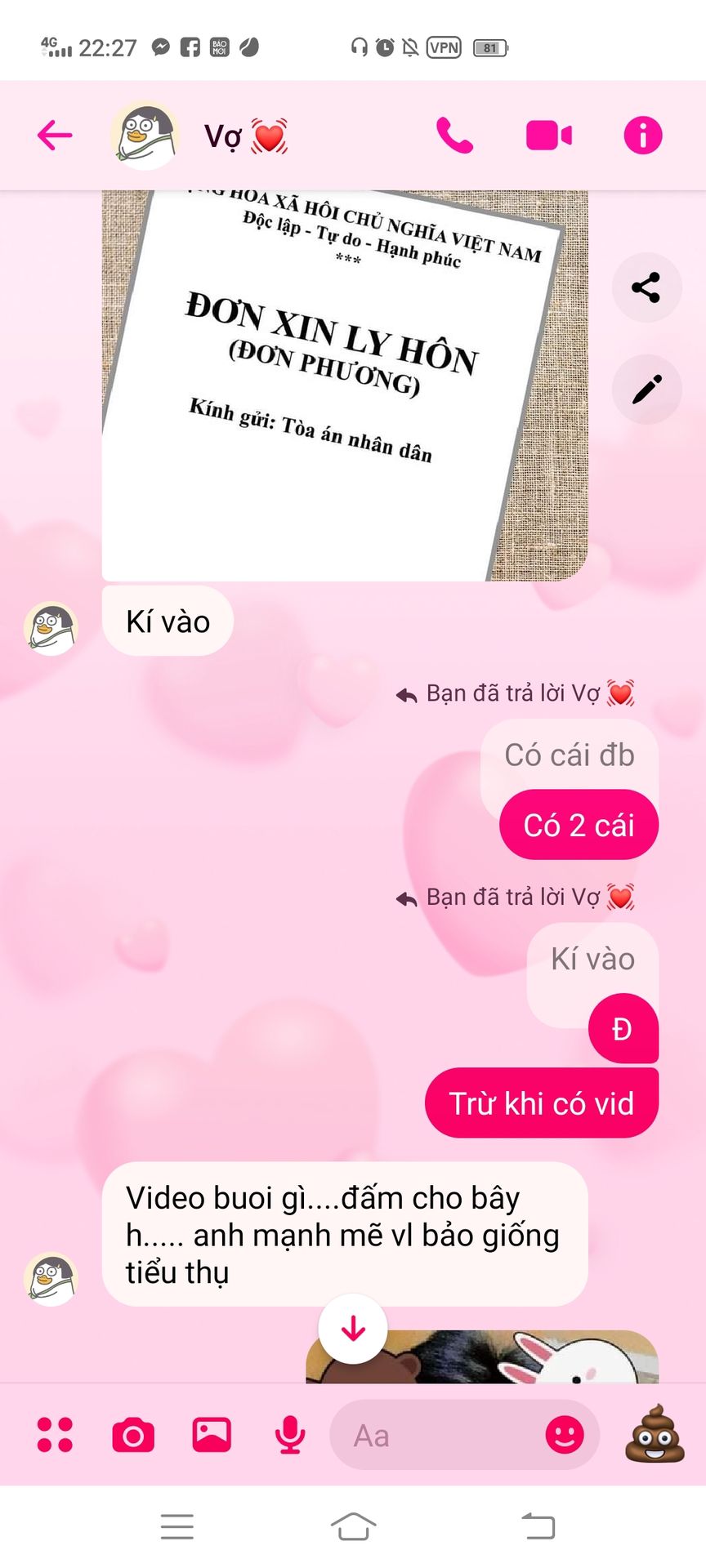This screenshot has height=1568, width=706.
Task: Open the camera to take a photo
Action: [133, 1435]
